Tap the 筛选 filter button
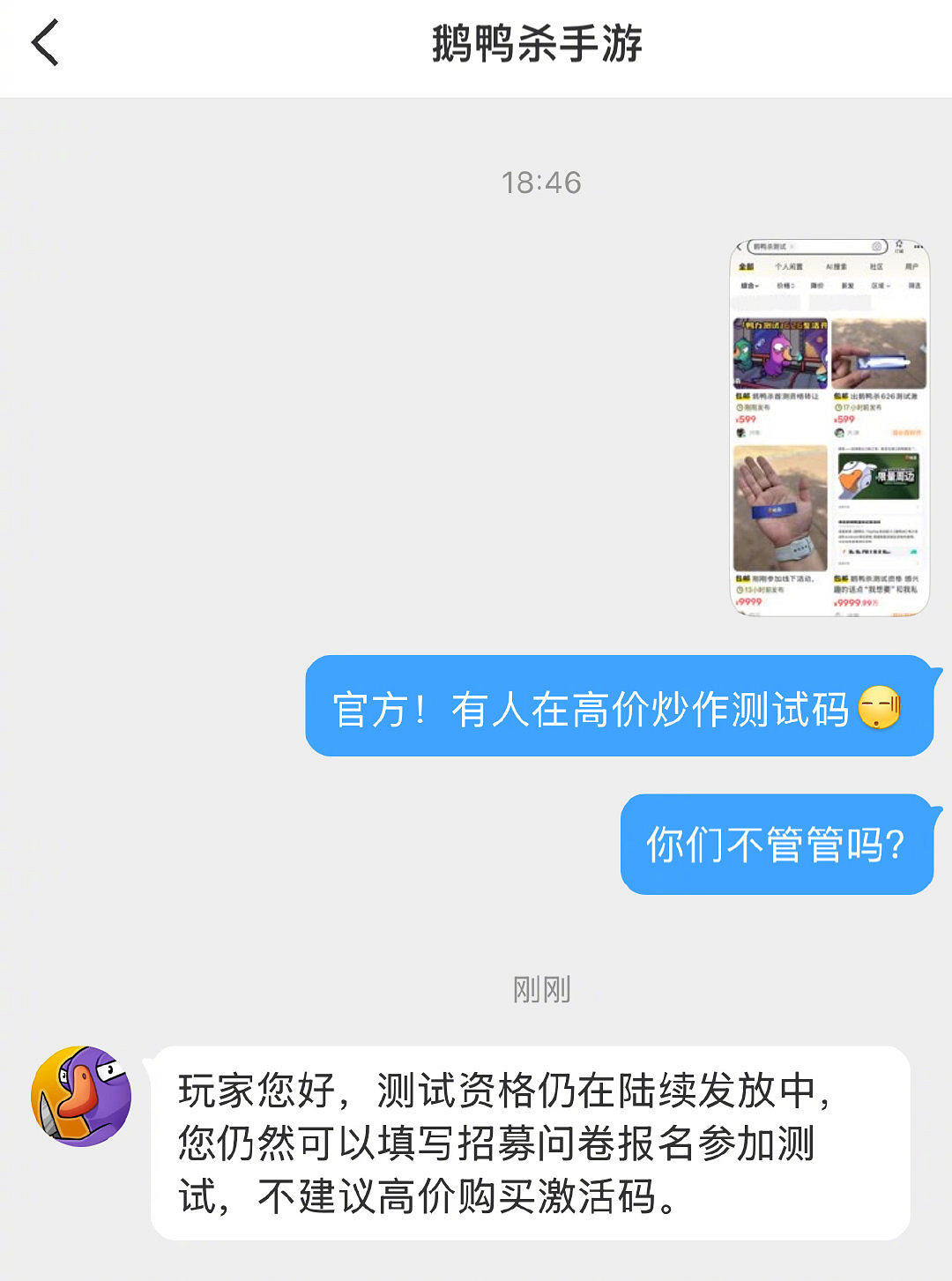952x1281 pixels. [914, 285]
